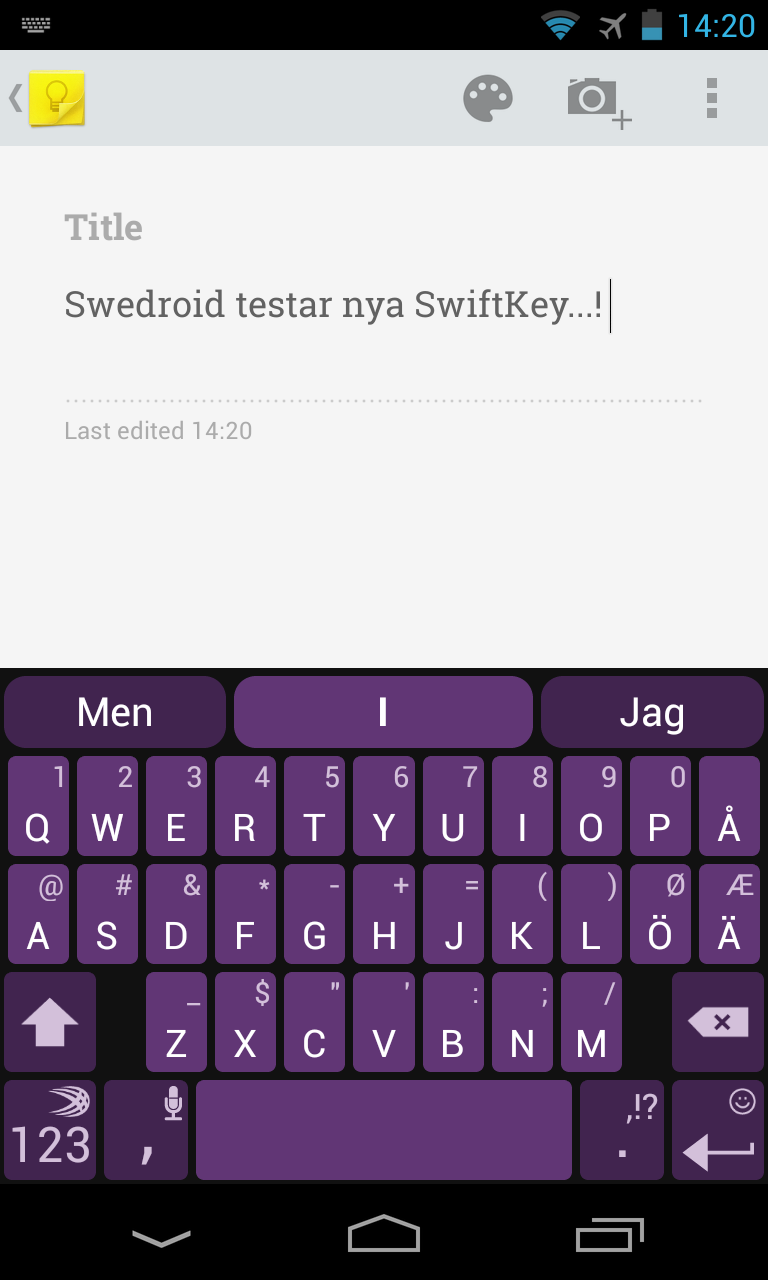Viewport: 768px width, 1280px height.
Task: Hide keyboard with the navigation back button
Action: (161, 1238)
